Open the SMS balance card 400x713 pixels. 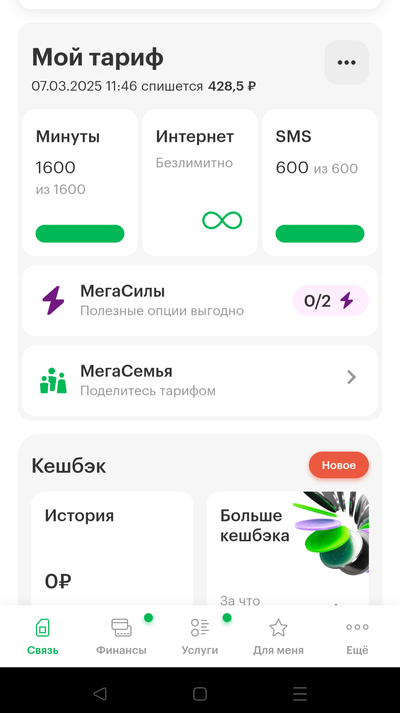[320, 182]
